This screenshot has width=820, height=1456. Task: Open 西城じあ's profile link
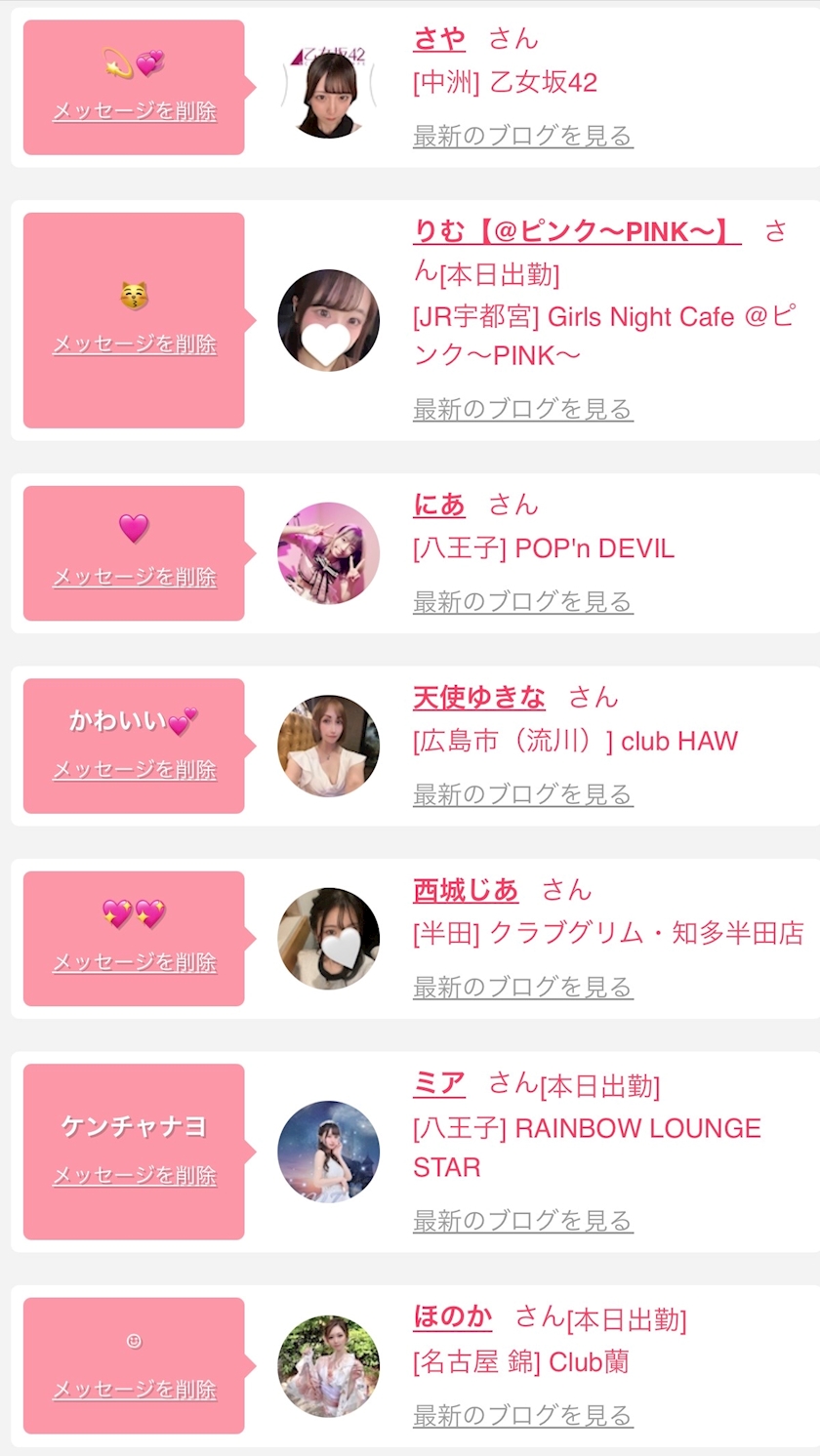point(466,890)
